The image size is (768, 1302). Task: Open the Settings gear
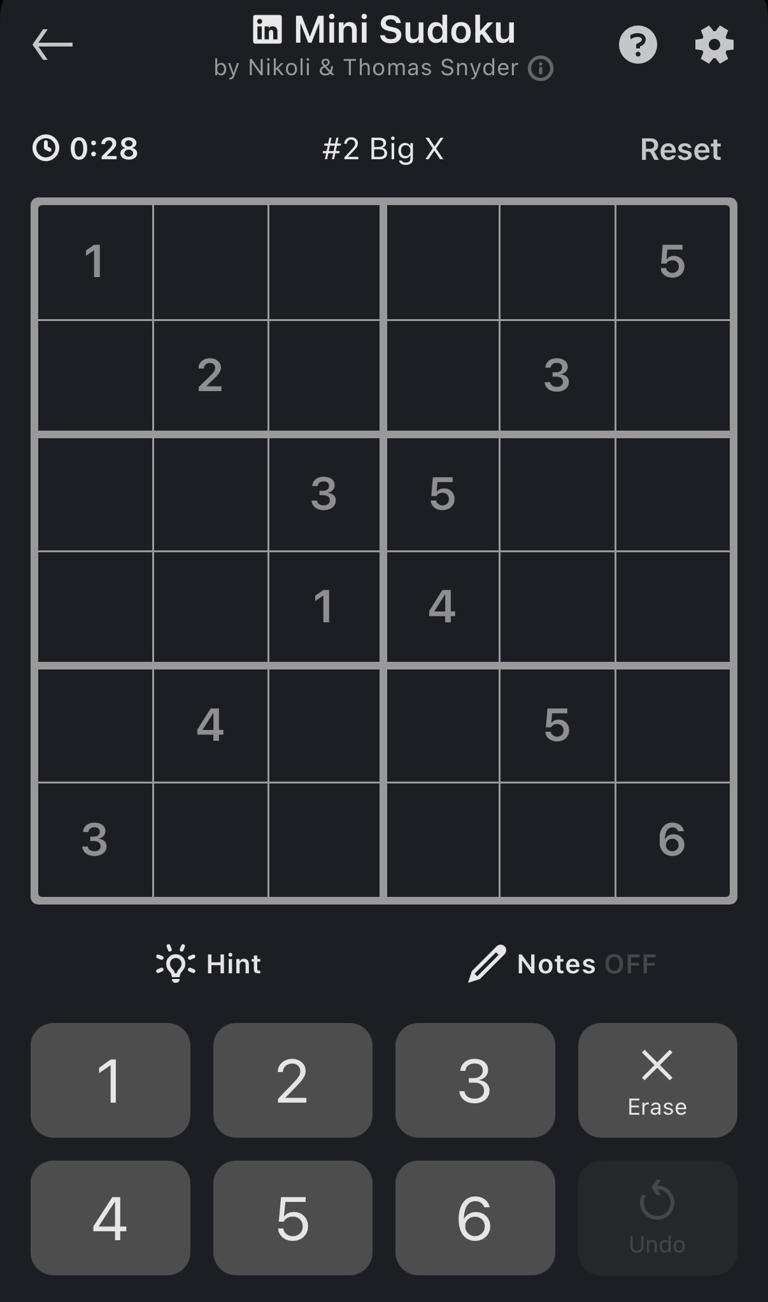[x=714, y=45]
